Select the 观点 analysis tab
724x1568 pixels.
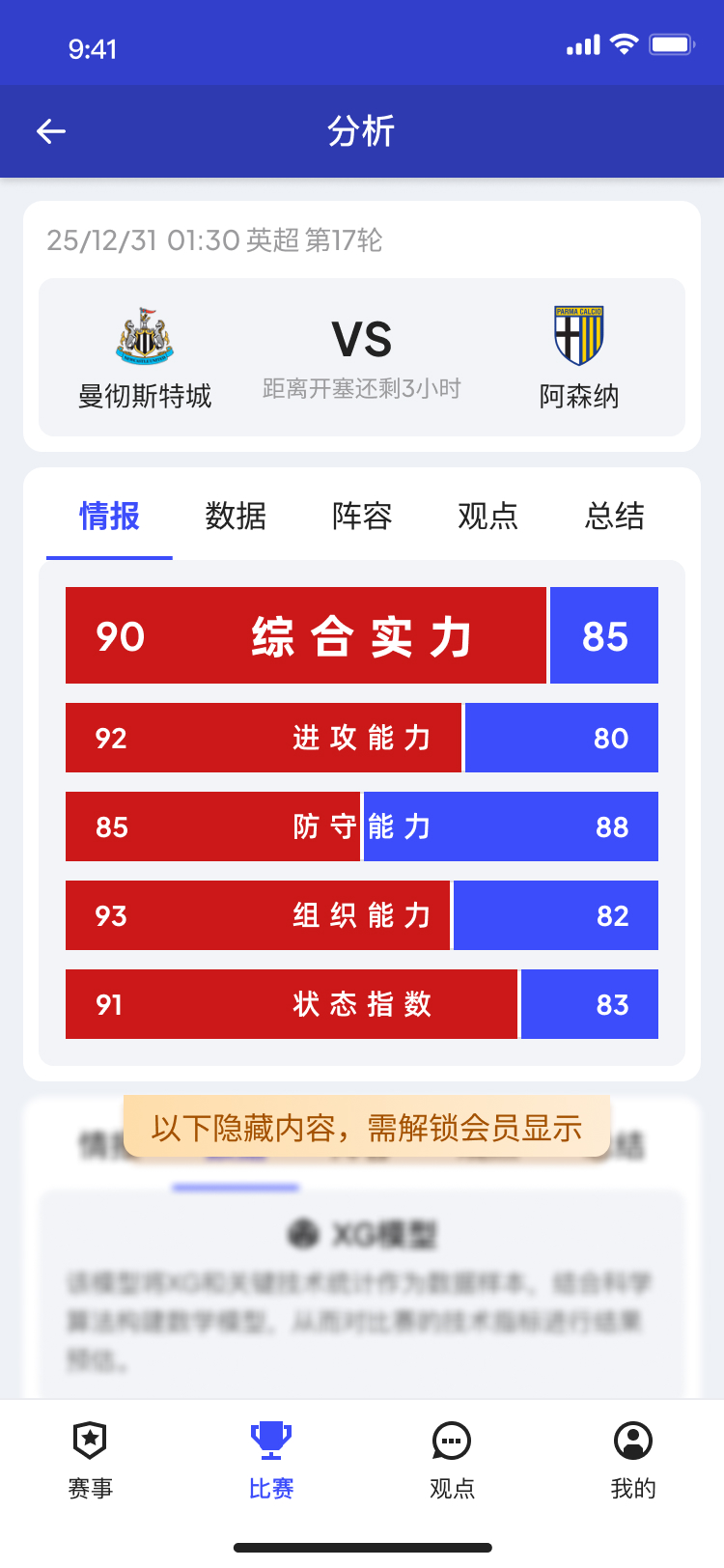pos(487,518)
